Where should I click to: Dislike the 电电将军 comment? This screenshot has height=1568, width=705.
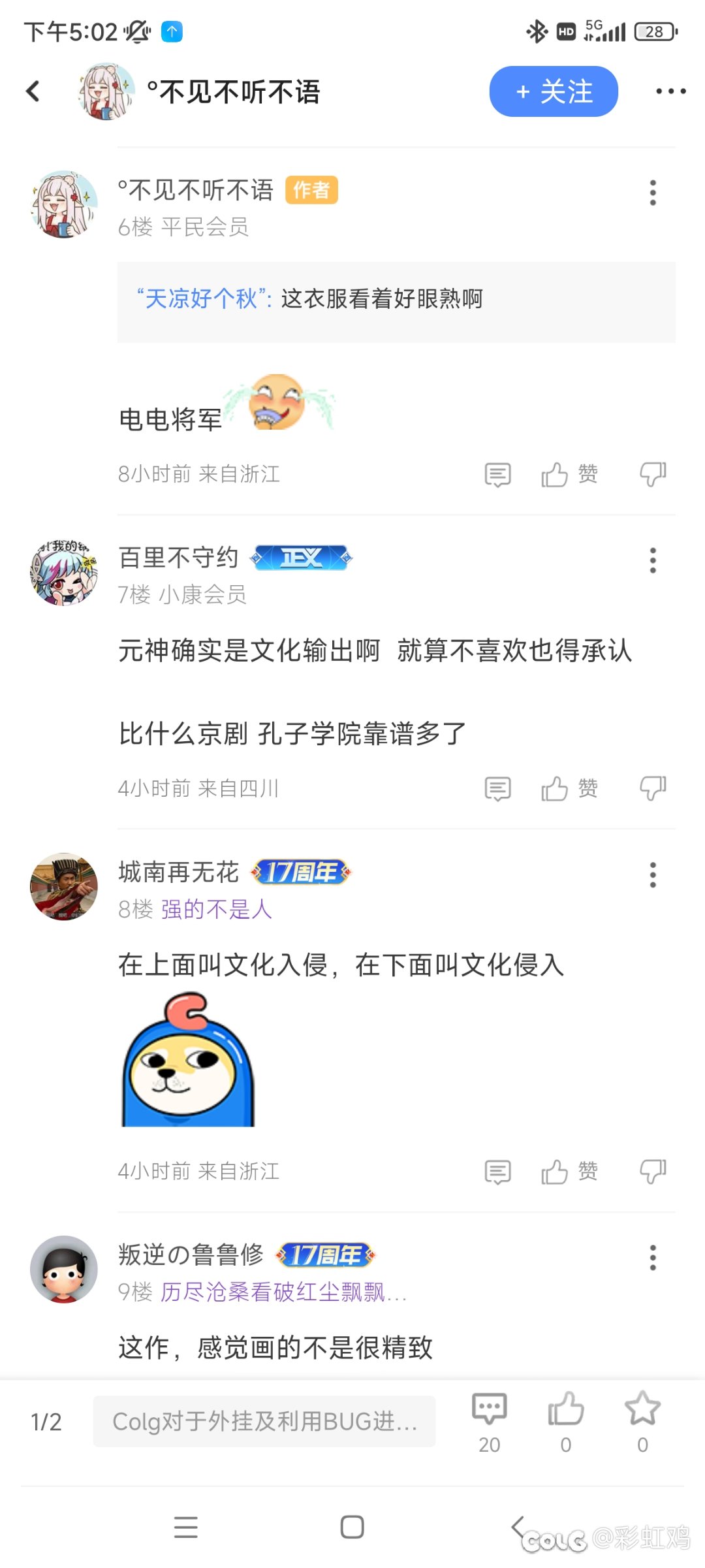click(x=653, y=475)
